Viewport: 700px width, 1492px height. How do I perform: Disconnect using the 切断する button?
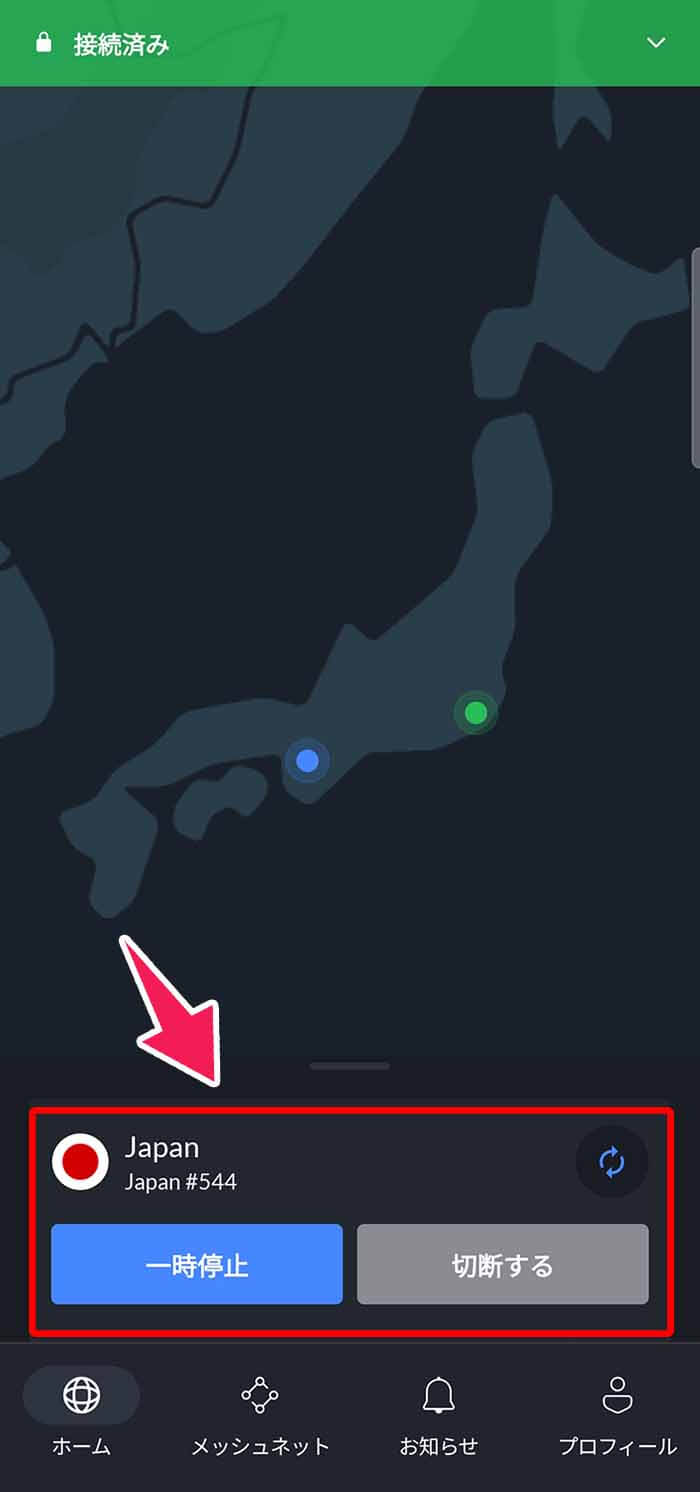point(502,1265)
